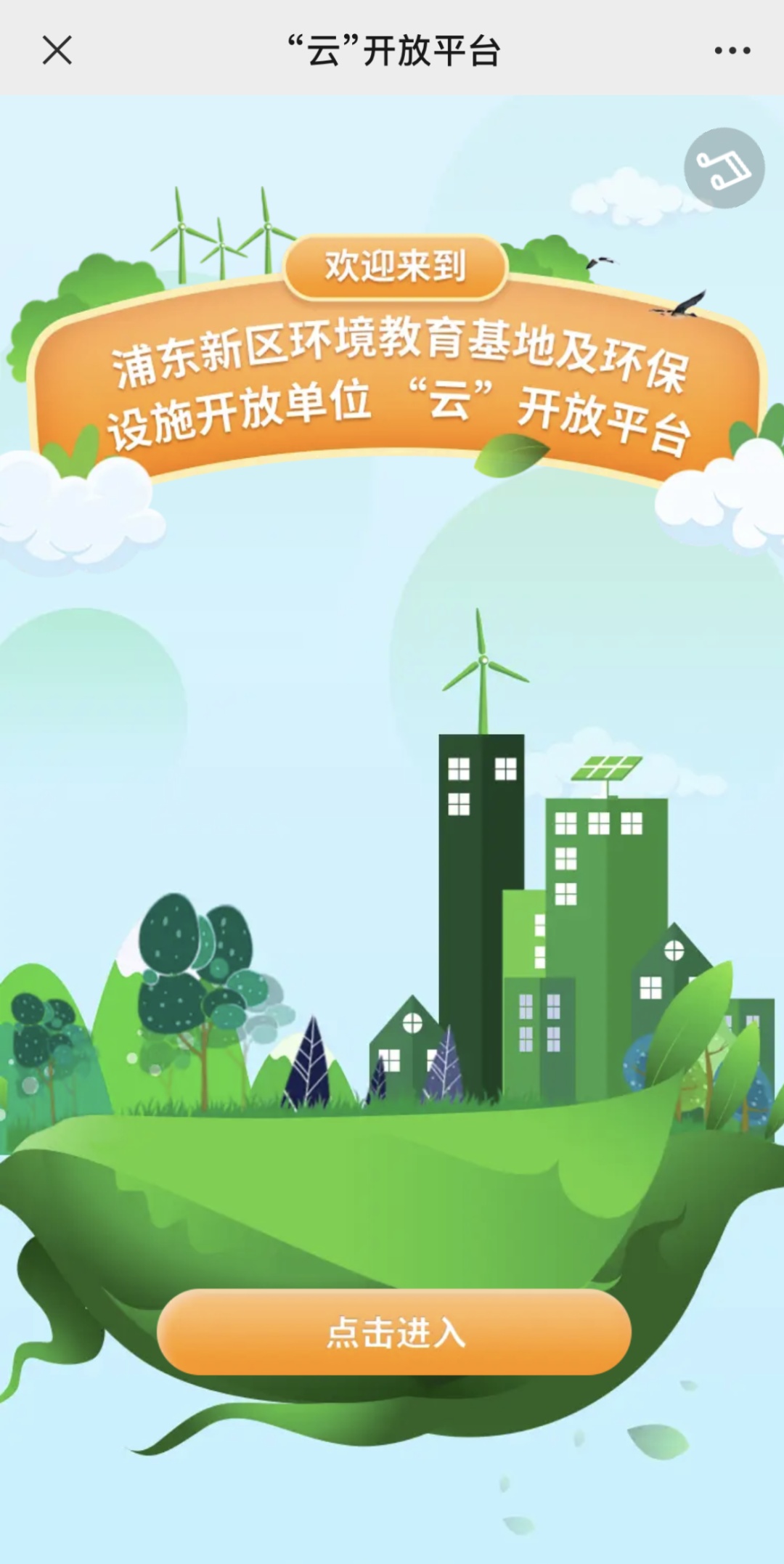Open the three-dot more options menu
Viewport: 784px width, 1564px height.
tap(732, 50)
